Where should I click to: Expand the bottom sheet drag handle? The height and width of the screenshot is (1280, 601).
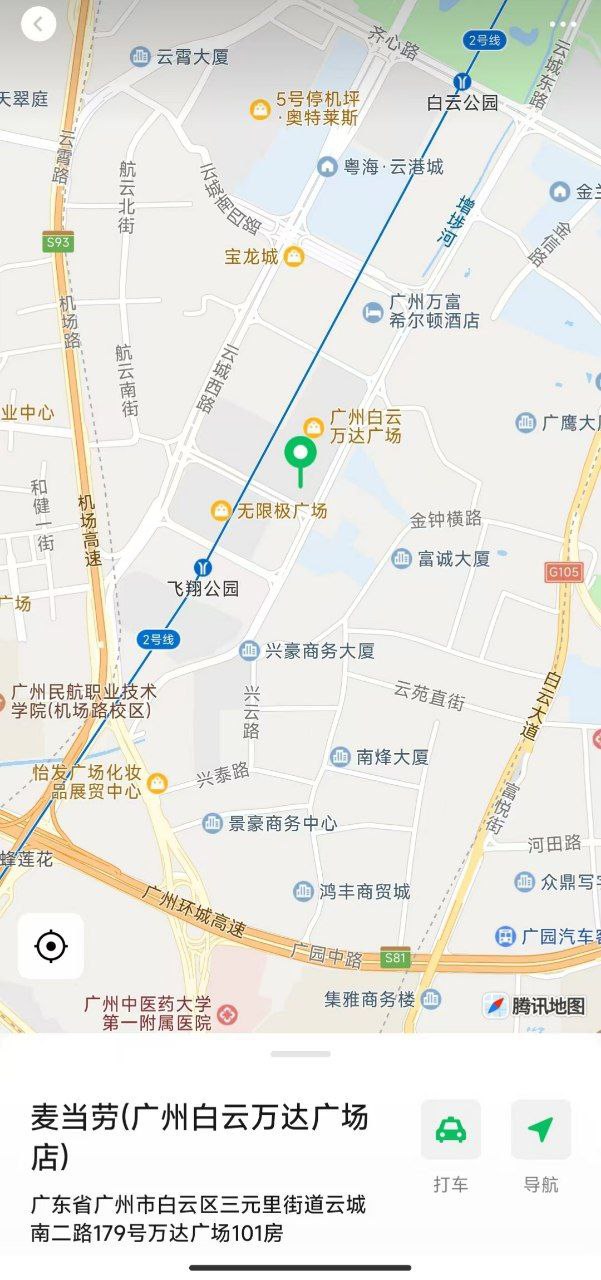point(300,1053)
